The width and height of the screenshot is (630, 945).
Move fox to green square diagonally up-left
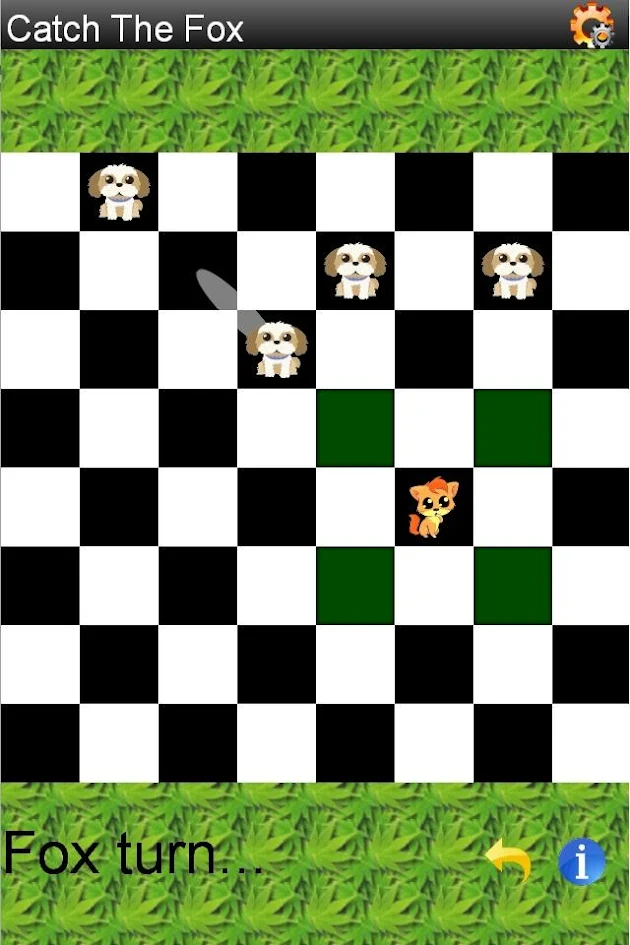355,428
